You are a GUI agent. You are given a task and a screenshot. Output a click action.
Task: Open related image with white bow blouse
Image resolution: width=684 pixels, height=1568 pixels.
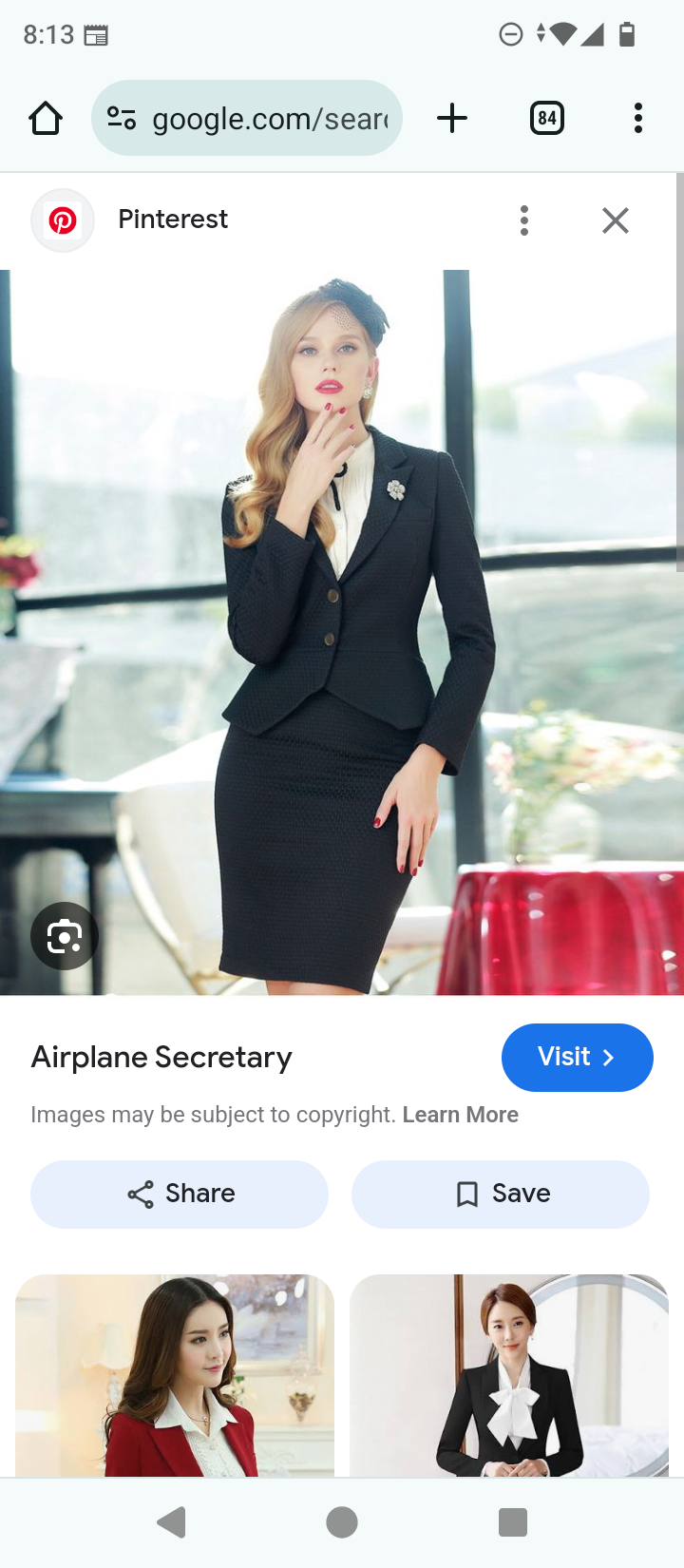coord(509,1375)
